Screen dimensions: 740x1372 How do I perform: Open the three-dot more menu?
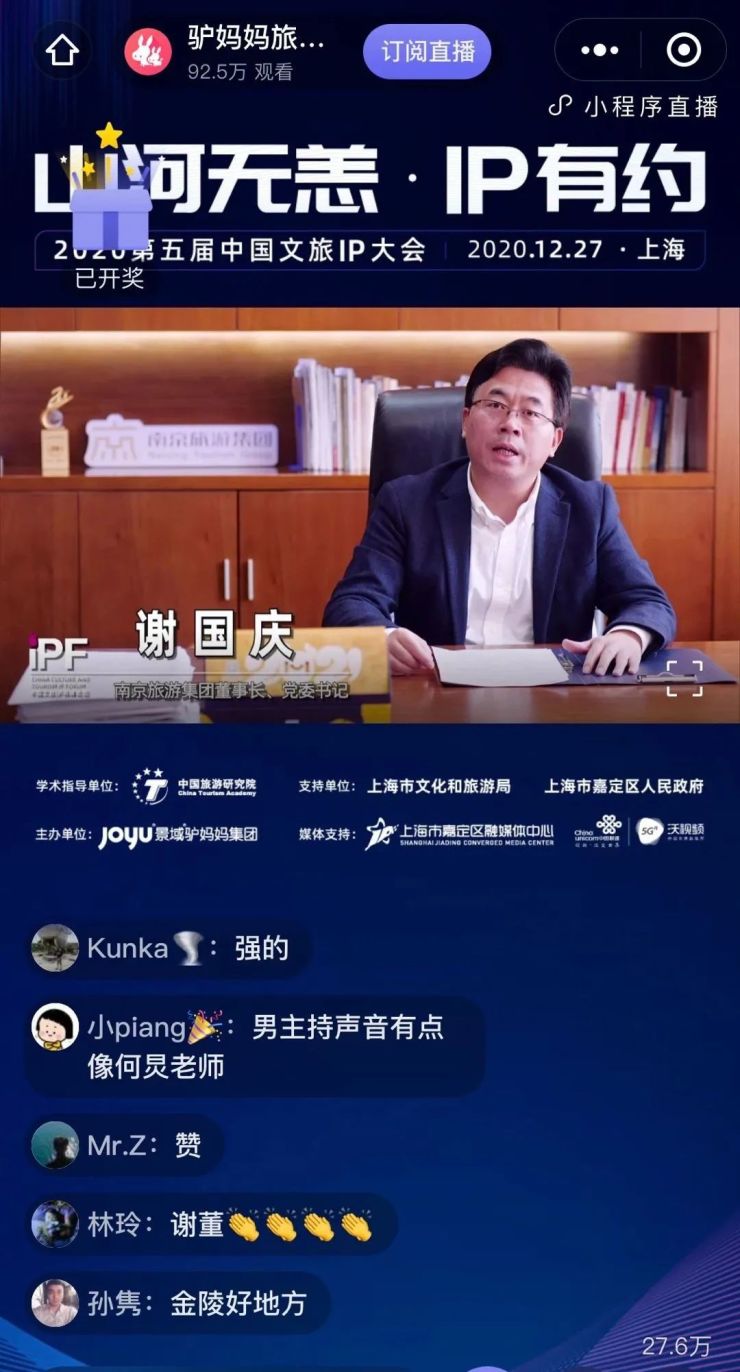(x=599, y=51)
